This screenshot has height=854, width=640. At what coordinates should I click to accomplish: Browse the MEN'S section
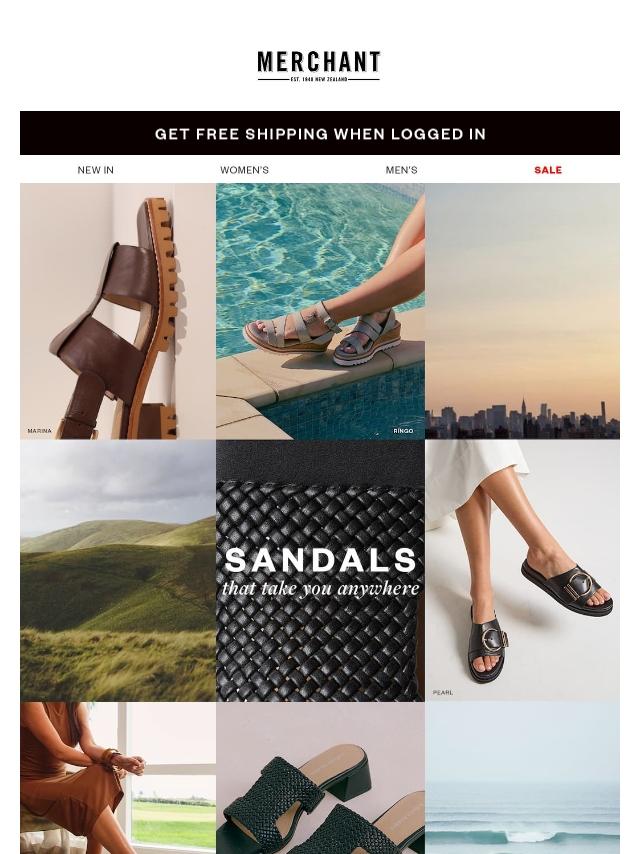click(401, 170)
